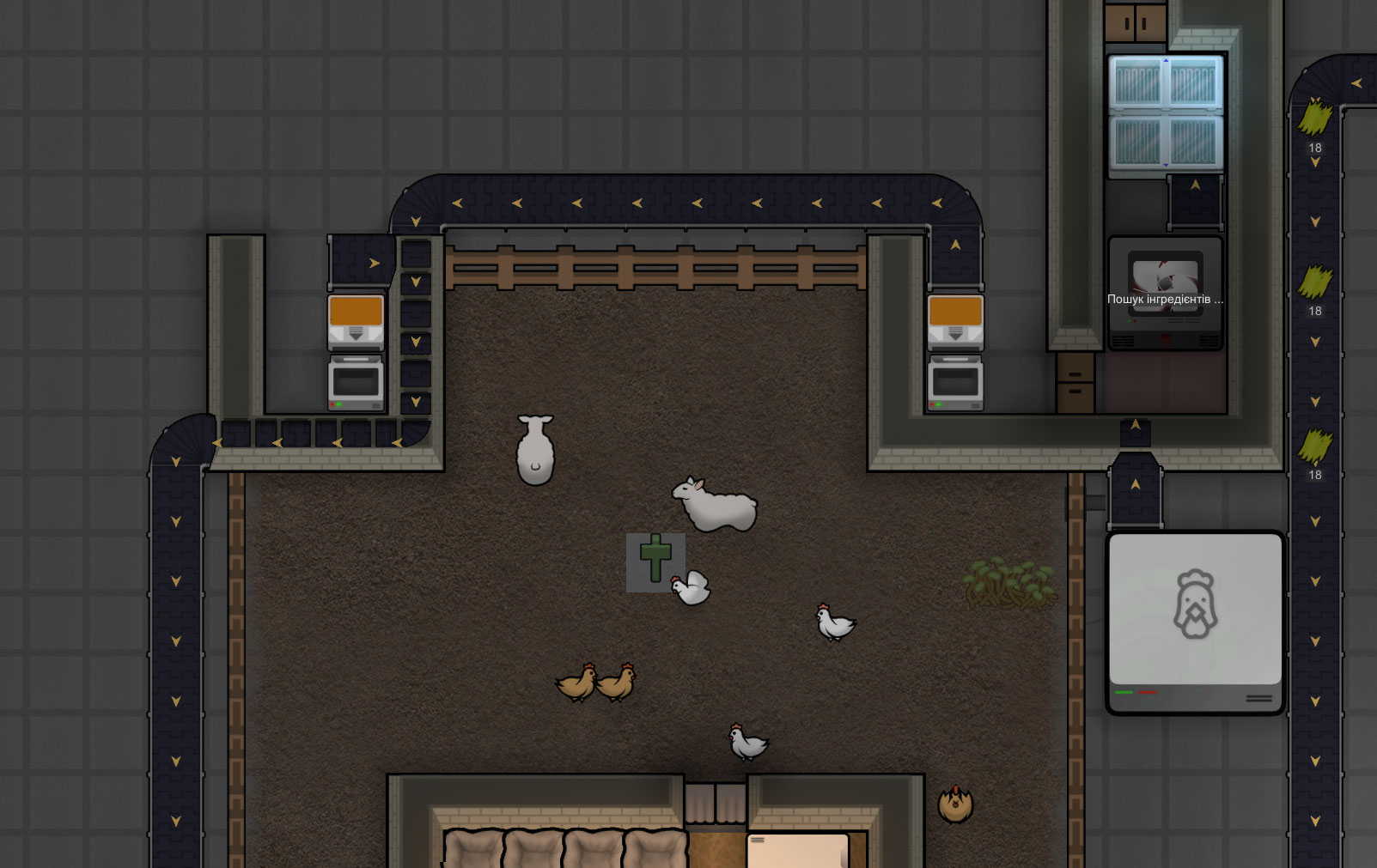This screenshot has width=1377, height=868.
Task: Select the green plant bush in the pen
Action: click(1009, 584)
